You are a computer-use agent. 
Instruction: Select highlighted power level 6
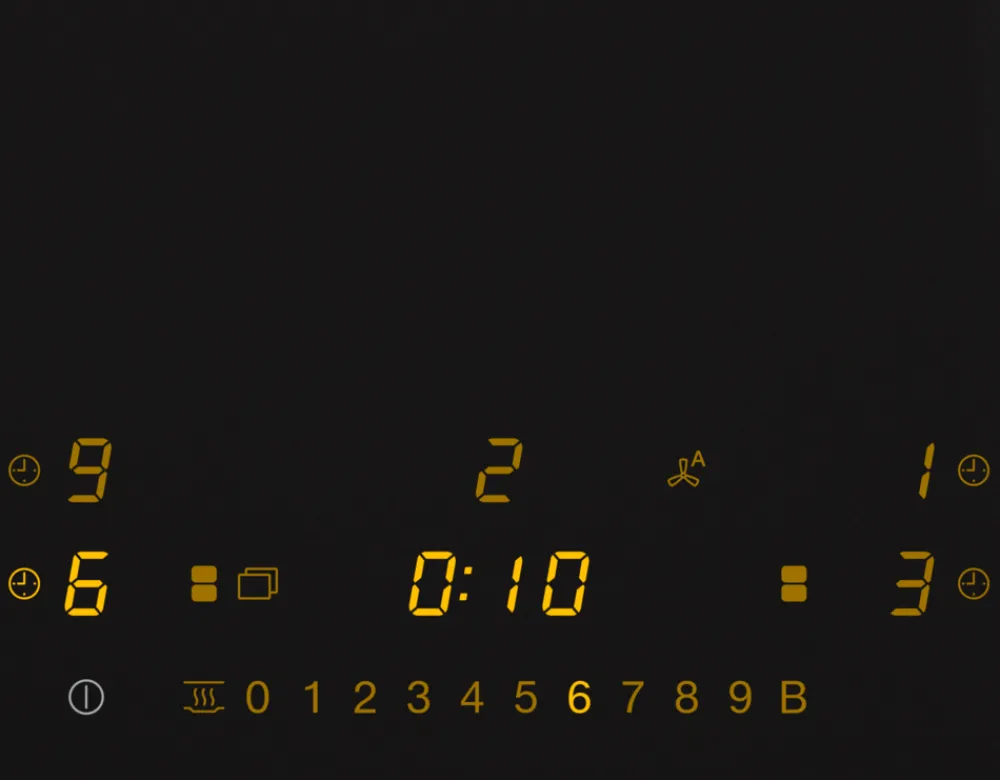click(x=579, y=697)
